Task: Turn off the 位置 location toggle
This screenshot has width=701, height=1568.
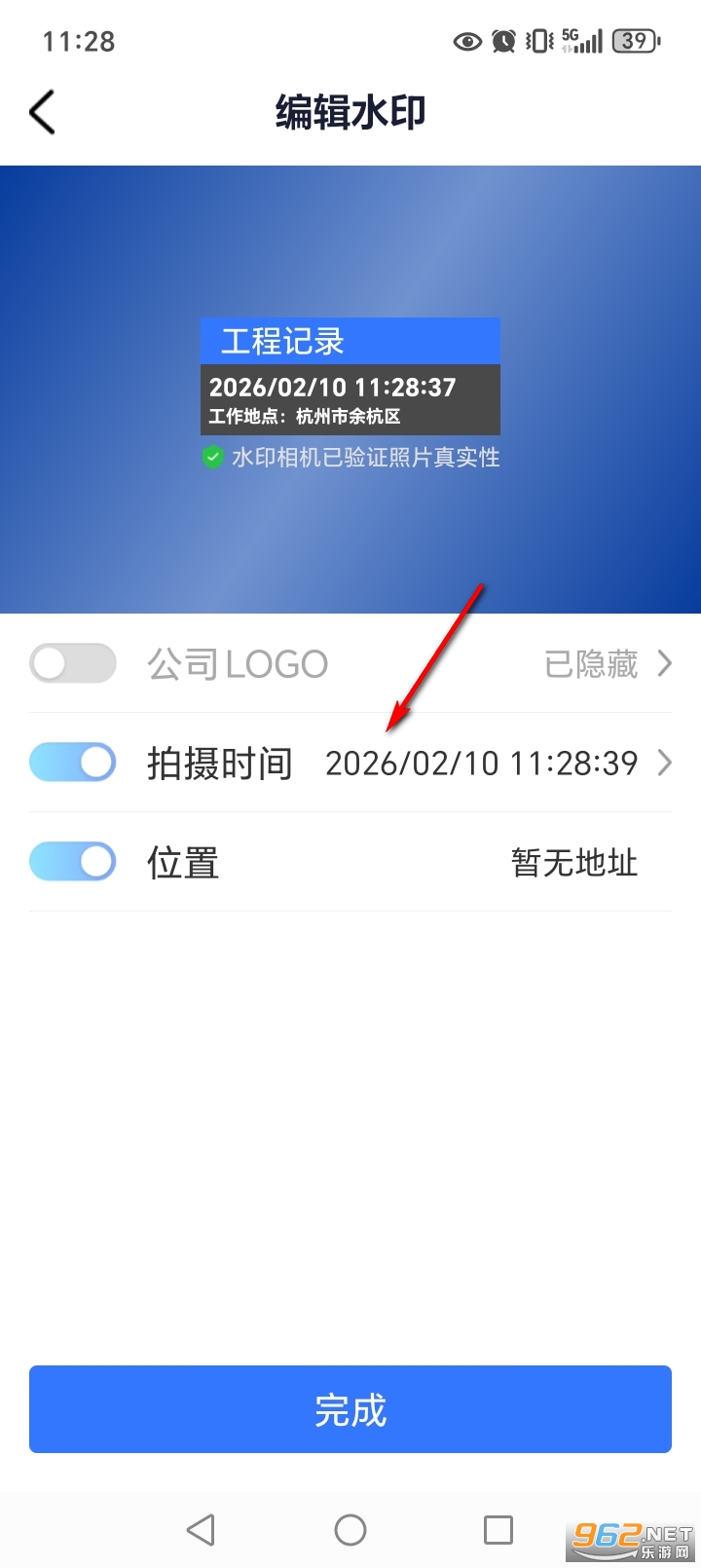Action: pos(72,861)
